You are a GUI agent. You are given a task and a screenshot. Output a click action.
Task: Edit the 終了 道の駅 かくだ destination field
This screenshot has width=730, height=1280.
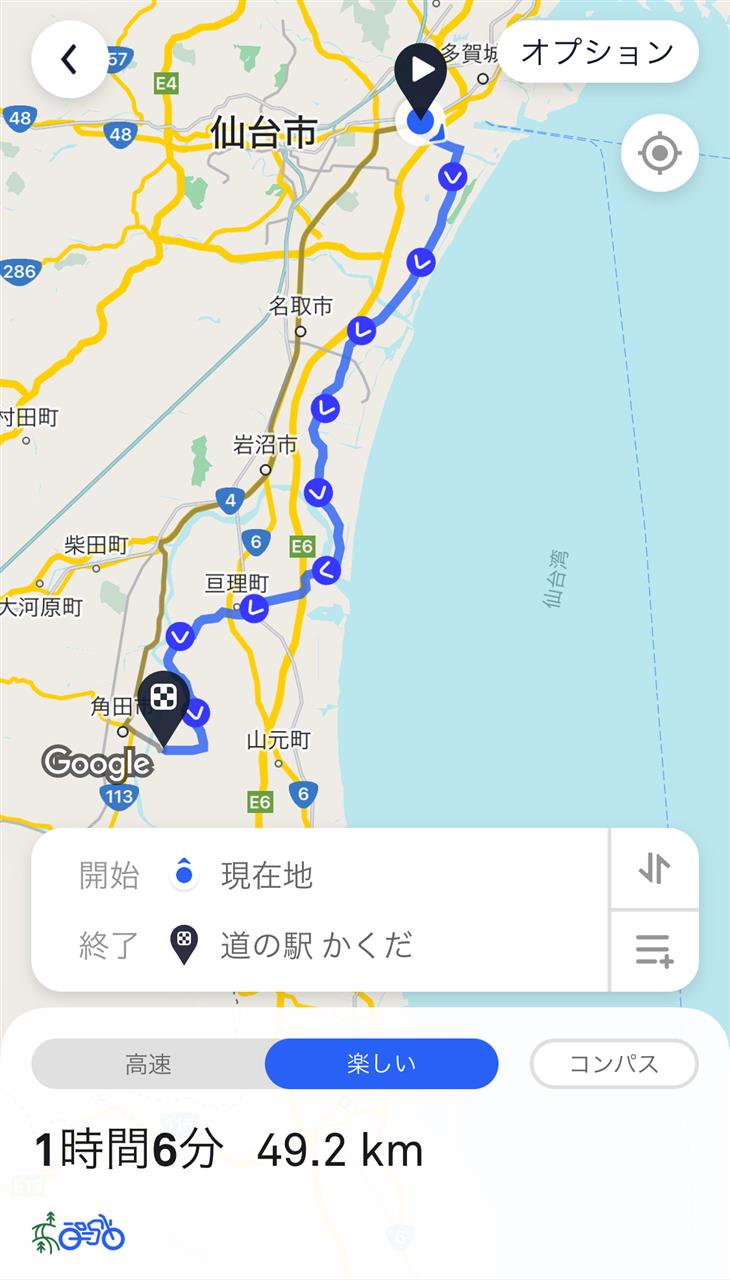[320, 945]
